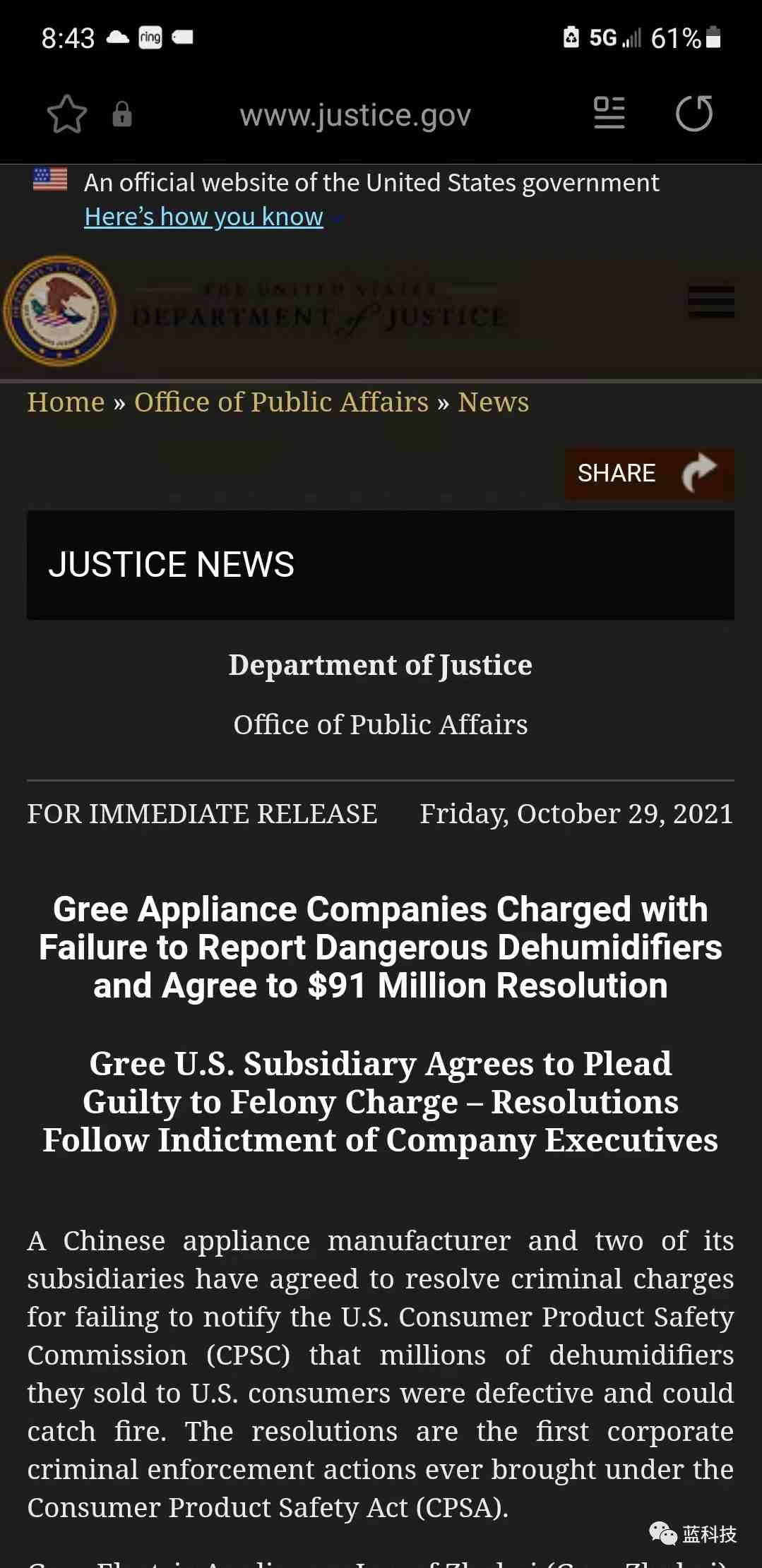Tap the www.justice.gov address bar
Screen dimensions: 762x1568
[355, 115]
